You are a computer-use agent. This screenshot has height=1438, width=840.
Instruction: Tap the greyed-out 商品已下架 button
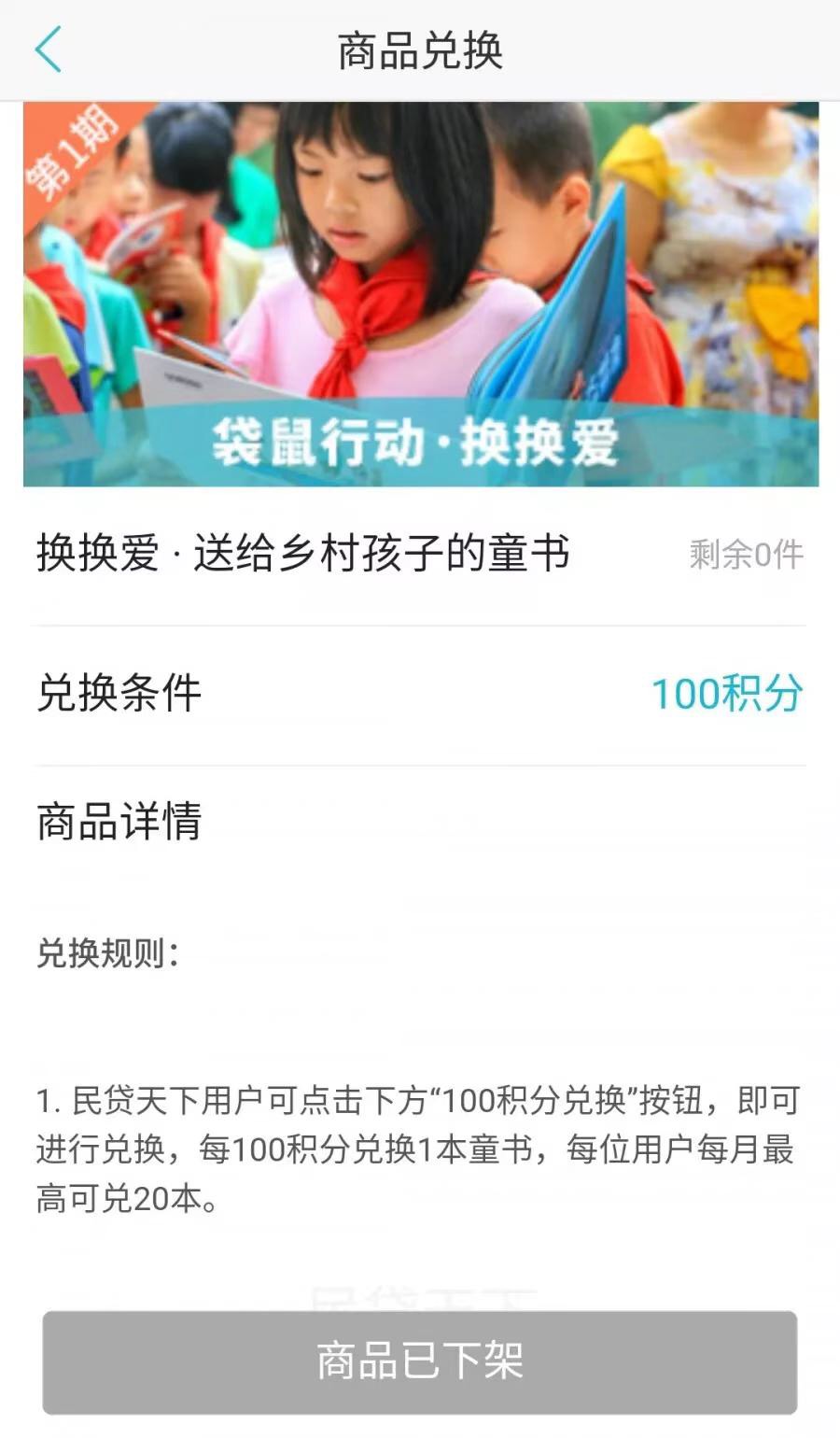(420, 1361)
